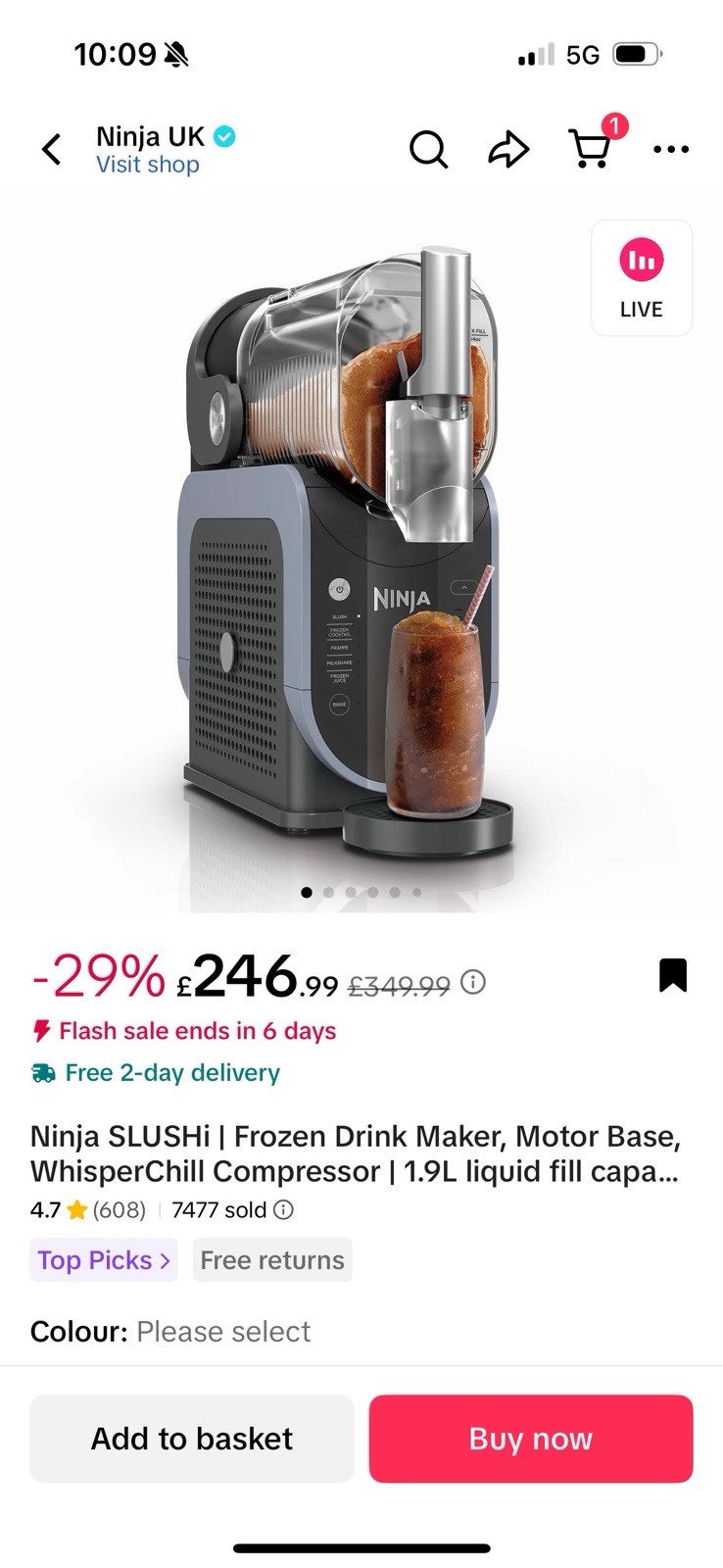Open the three-dot overflow menu

tap(671, 150)
